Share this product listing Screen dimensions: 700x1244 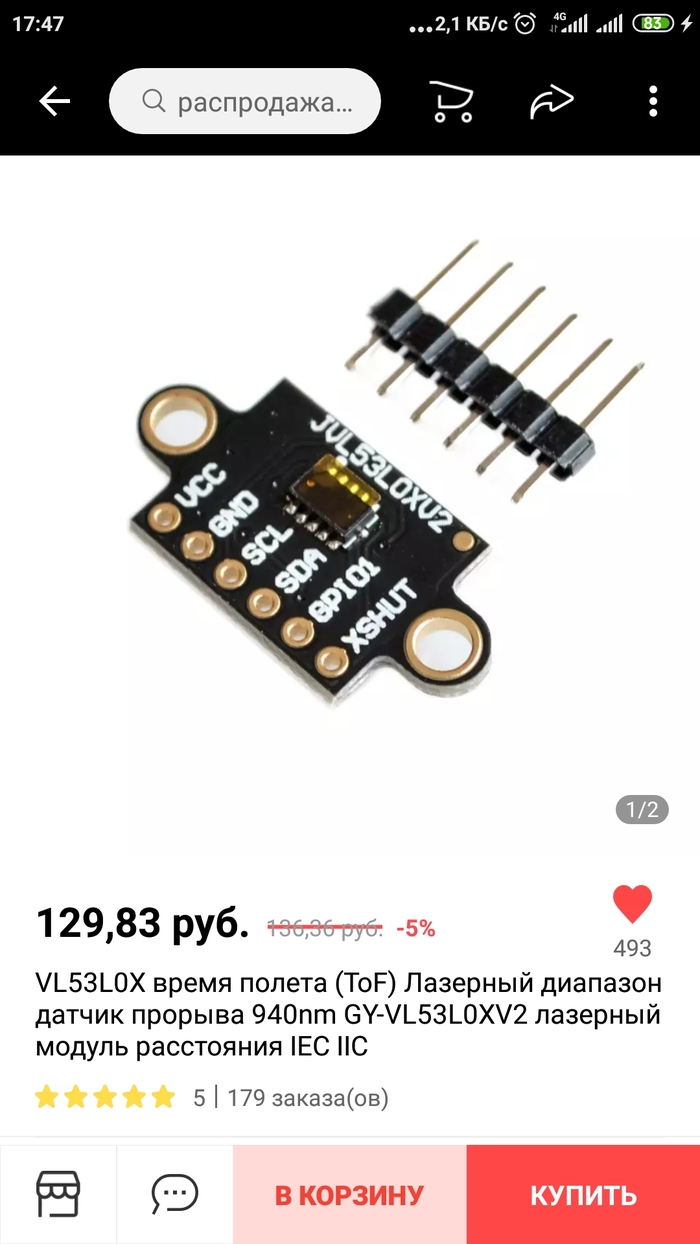pos(551,101)
